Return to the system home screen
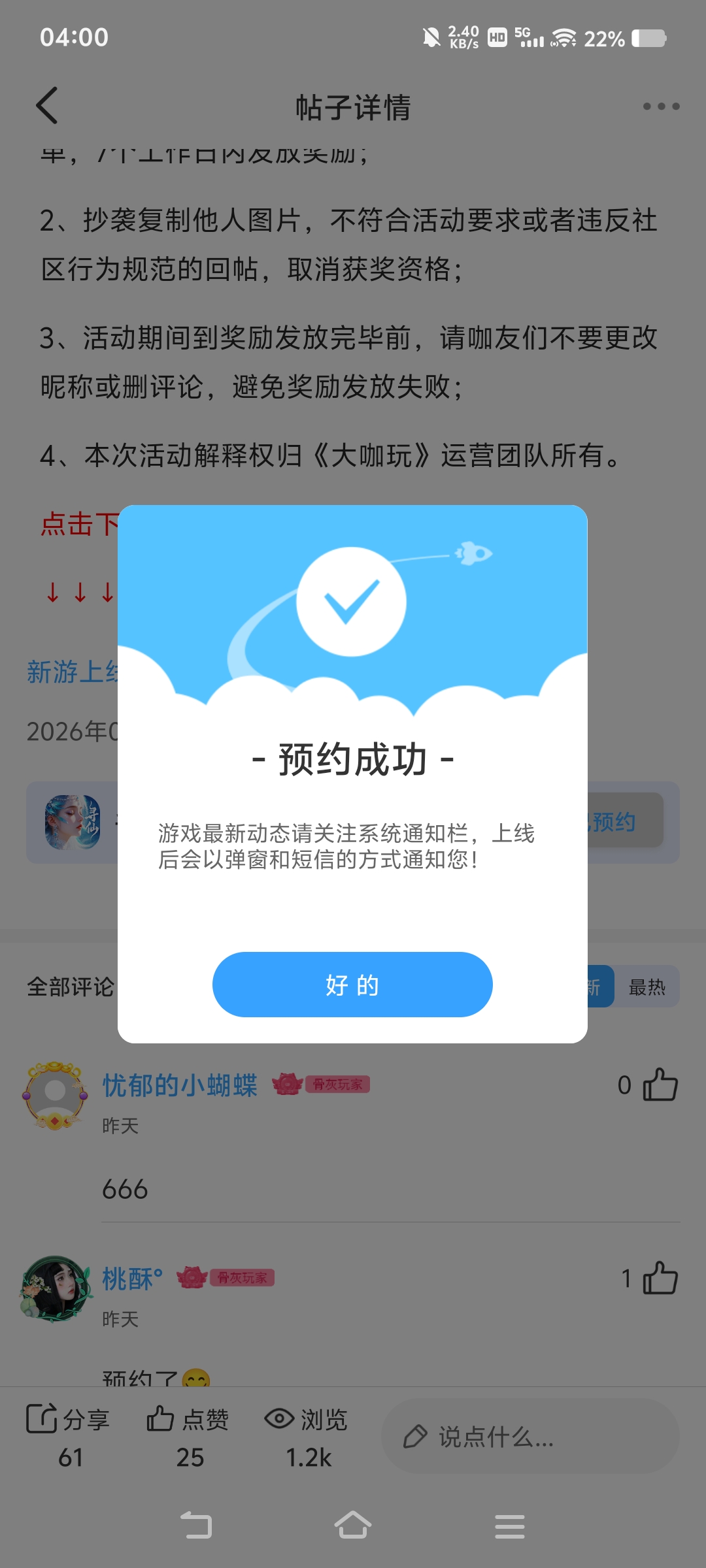This screenshot has width=706, height=1568. pos(353,1526)
